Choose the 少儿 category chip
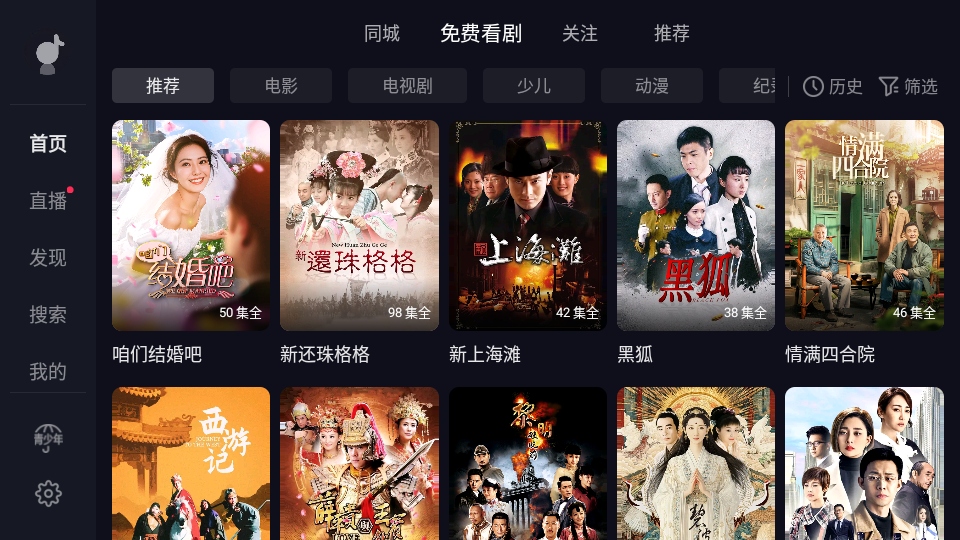The height and width of the screenshot is (540, 960). tap(533, 86)
